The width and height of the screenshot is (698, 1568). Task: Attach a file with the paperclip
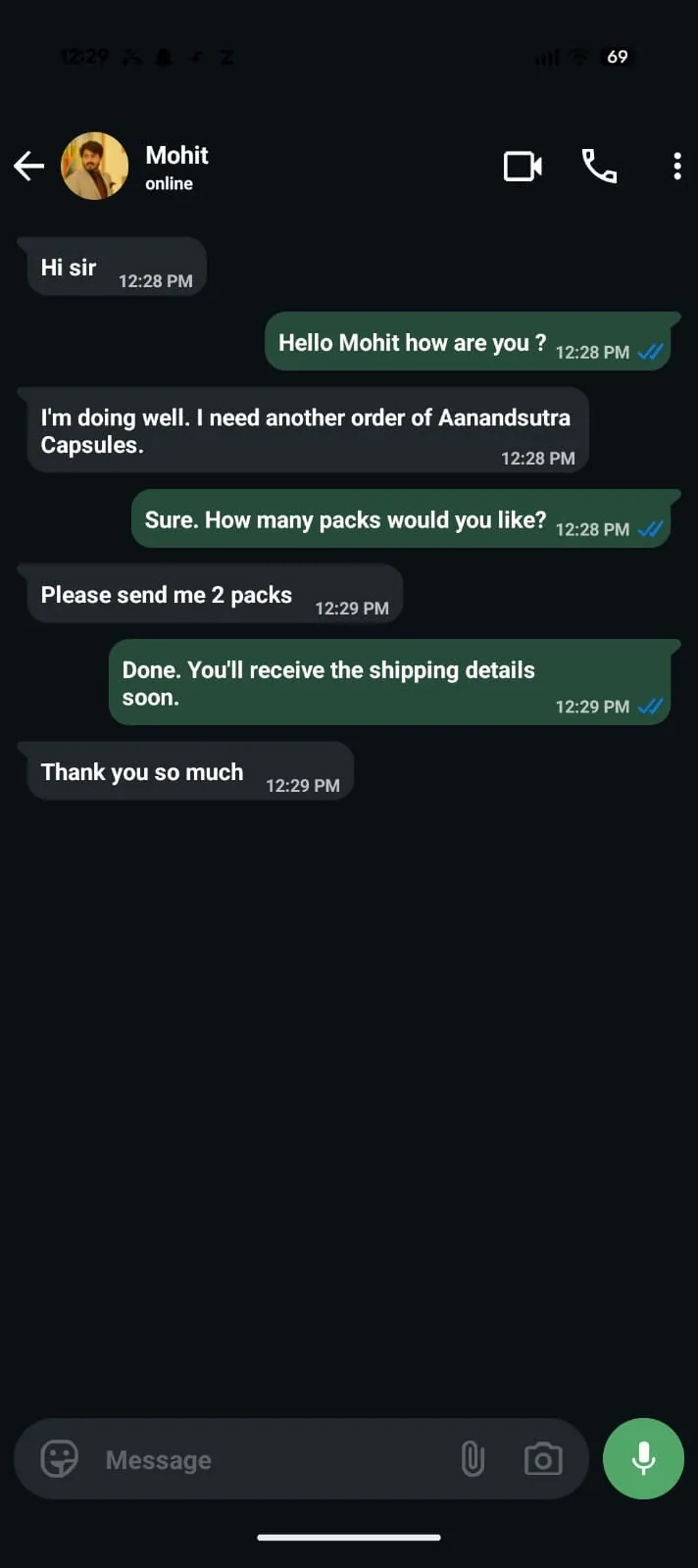tap(473, 1459)
